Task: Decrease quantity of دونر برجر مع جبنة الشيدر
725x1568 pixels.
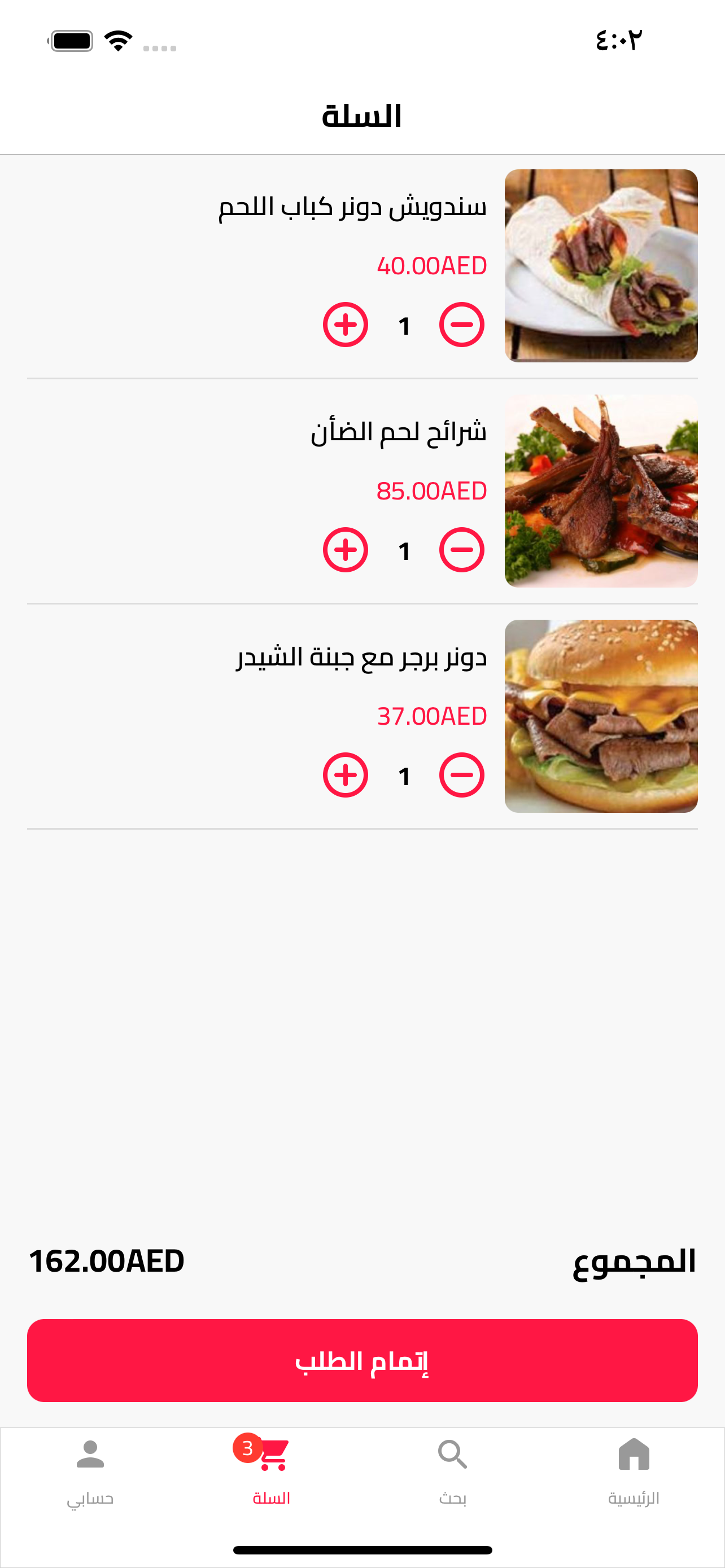Action: [461, 776]
